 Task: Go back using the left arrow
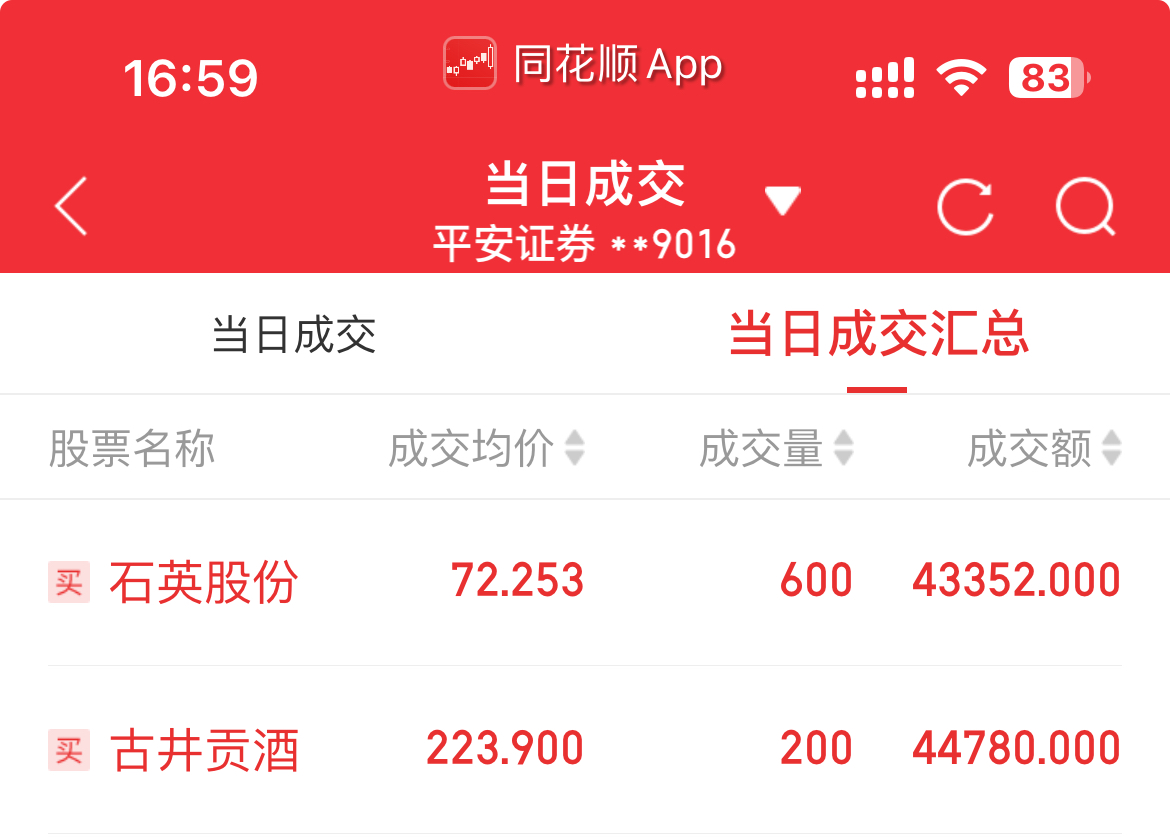coord(71,207)
